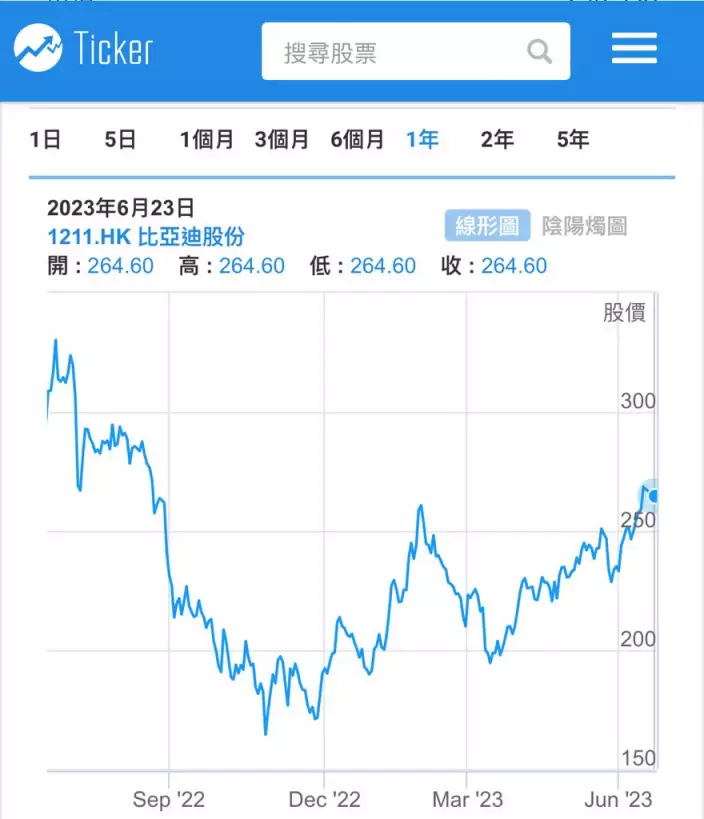Screen dimensions: 704x819
Task: Show the 1個月 chart
Action: click(x=206, y=140)
